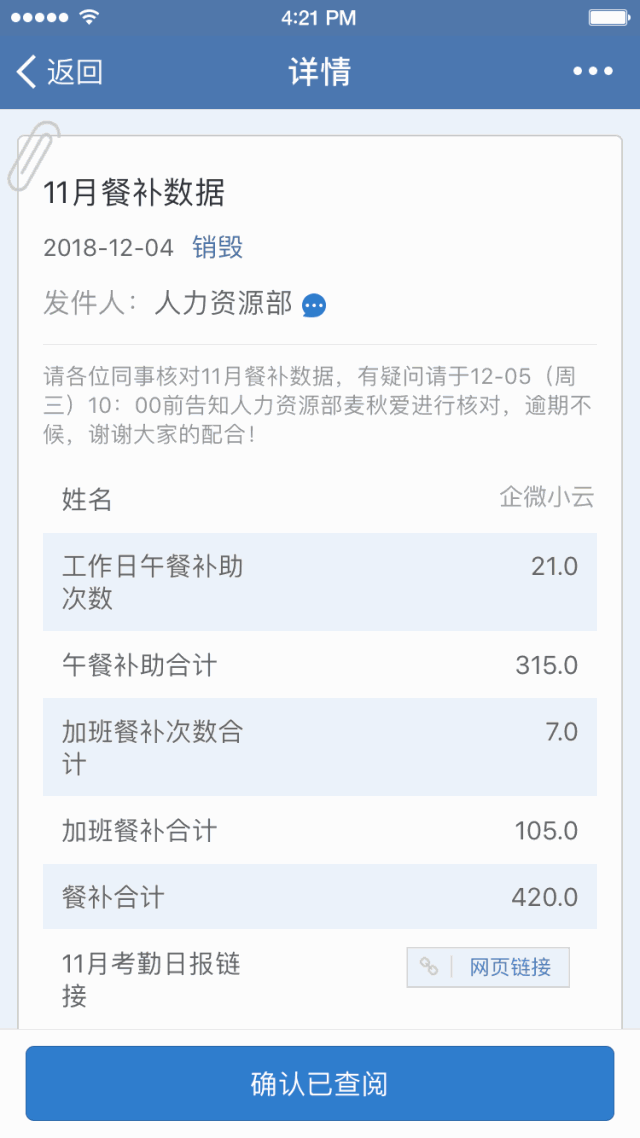Open the 网页链接 attendance report link

click(488, 967)
